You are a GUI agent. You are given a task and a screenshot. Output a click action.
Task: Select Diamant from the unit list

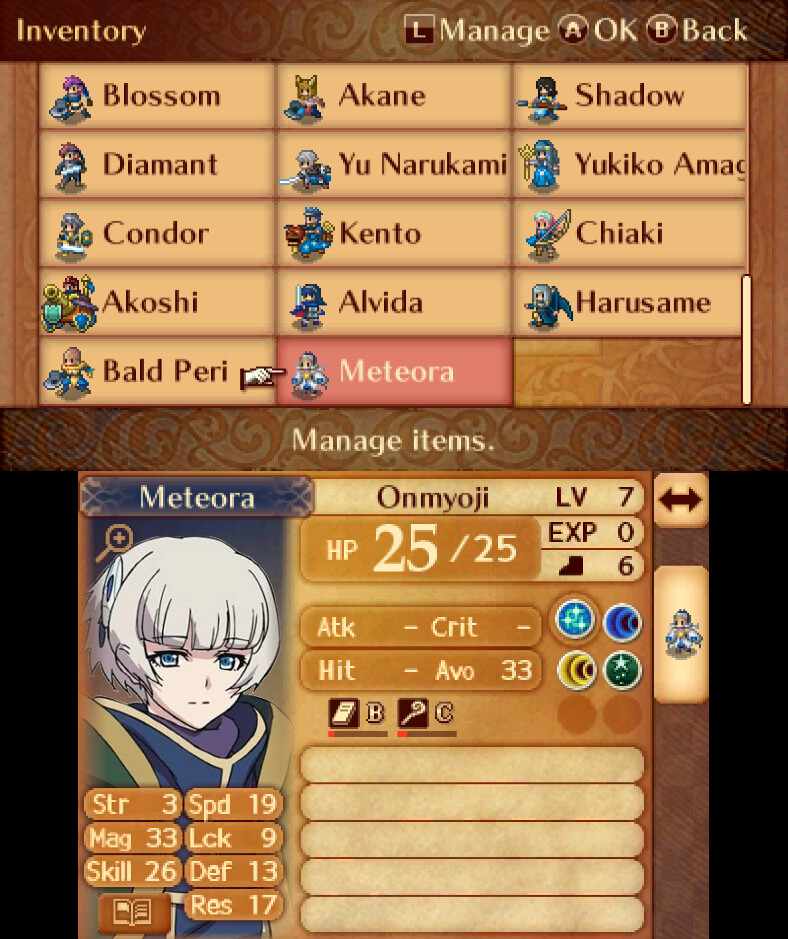click(x=157, y=165)
